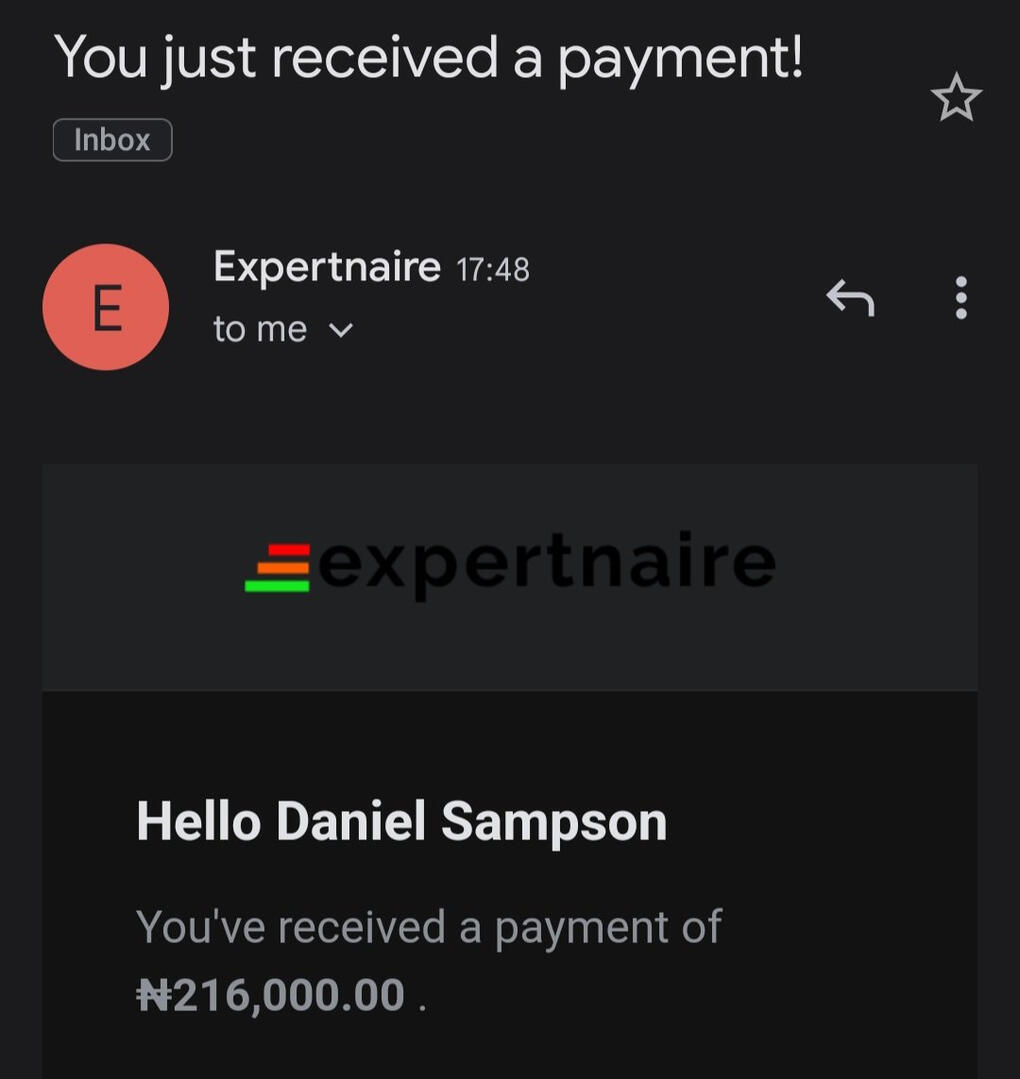Tap the Inbox label chip
This screenshot has height=1079, width=1020.
pos(112,140)
